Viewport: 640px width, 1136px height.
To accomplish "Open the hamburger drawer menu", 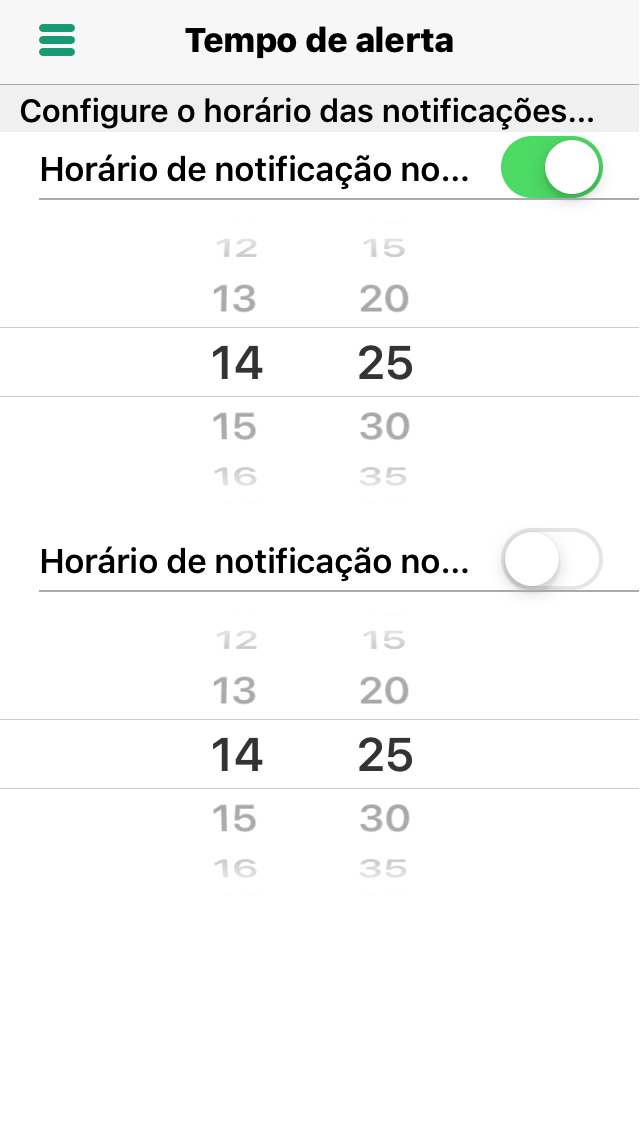I will (x=57, y=40).
